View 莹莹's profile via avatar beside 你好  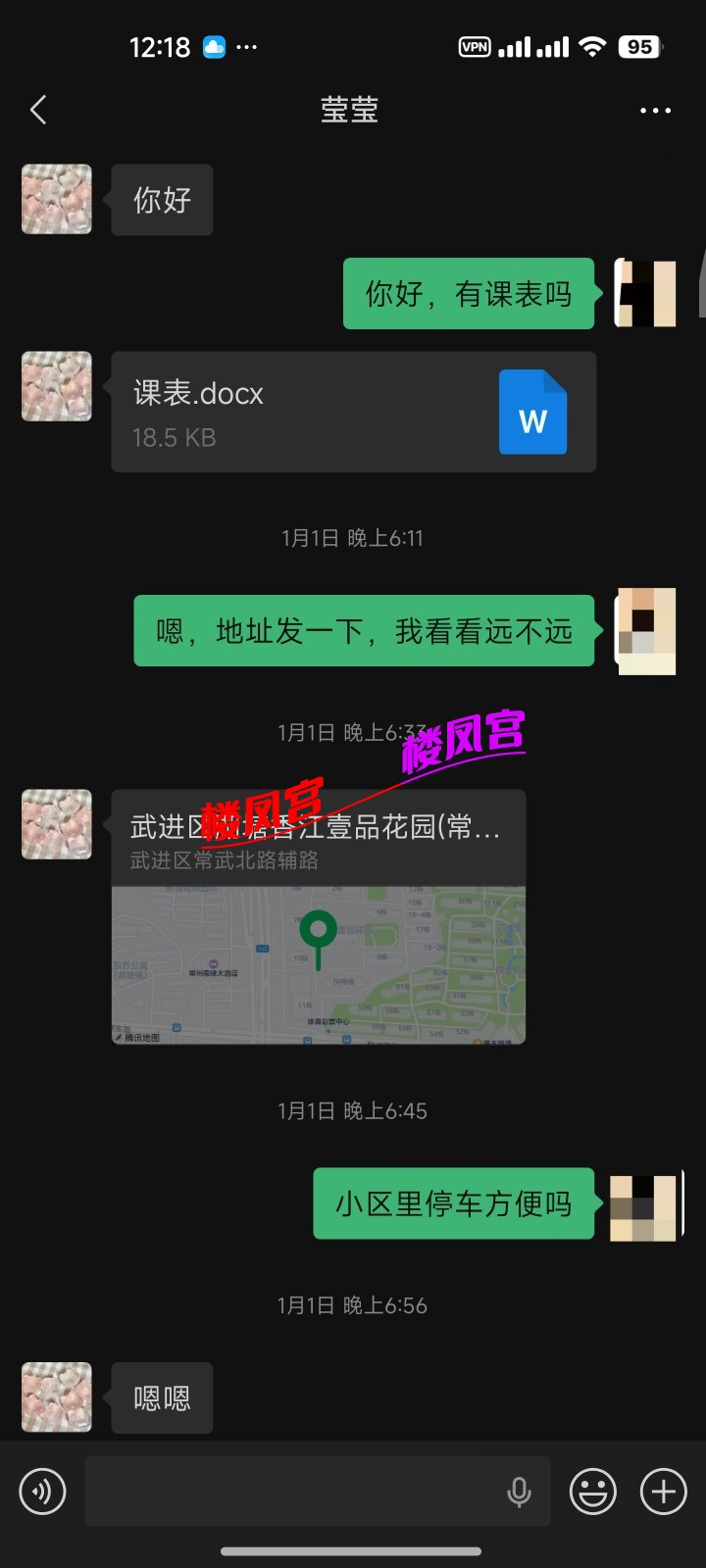point(57,200)
